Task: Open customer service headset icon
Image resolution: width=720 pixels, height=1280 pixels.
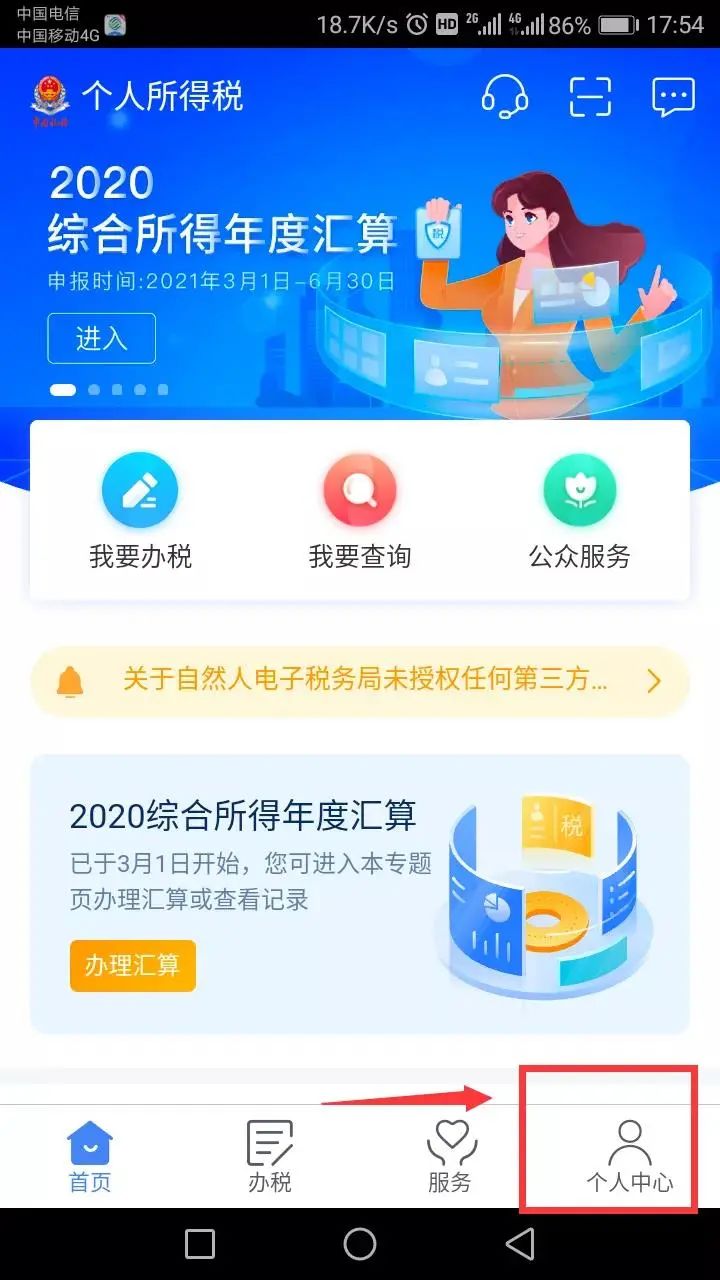Action: [505, 97]
